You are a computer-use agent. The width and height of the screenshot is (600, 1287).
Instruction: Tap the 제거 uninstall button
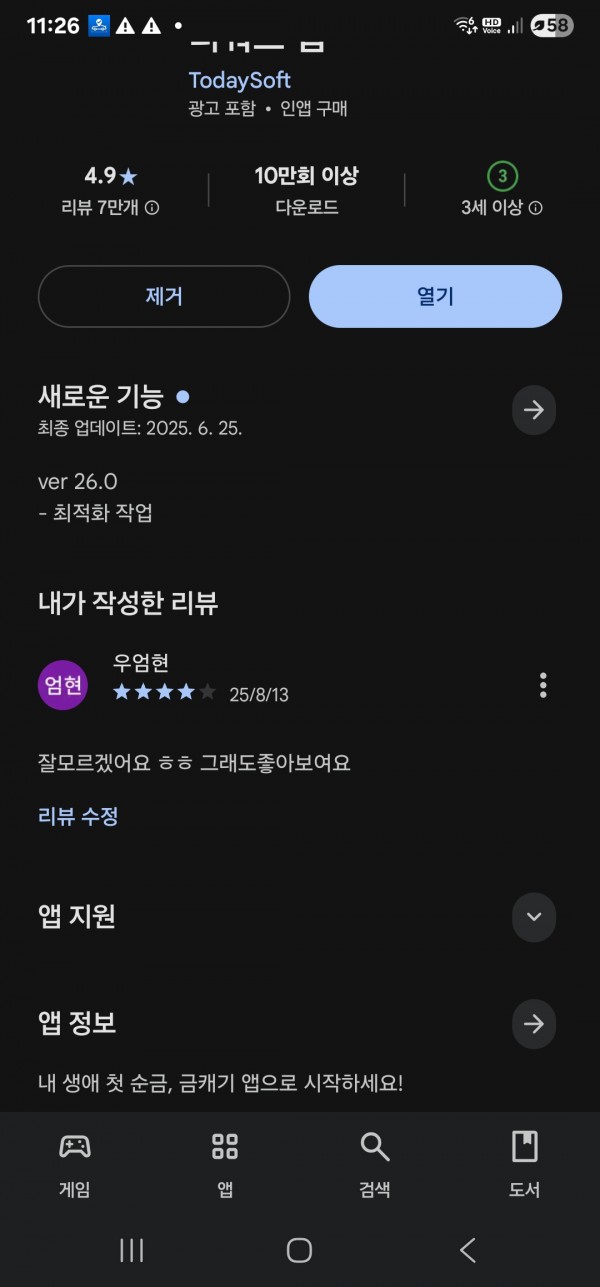(164, 297)
